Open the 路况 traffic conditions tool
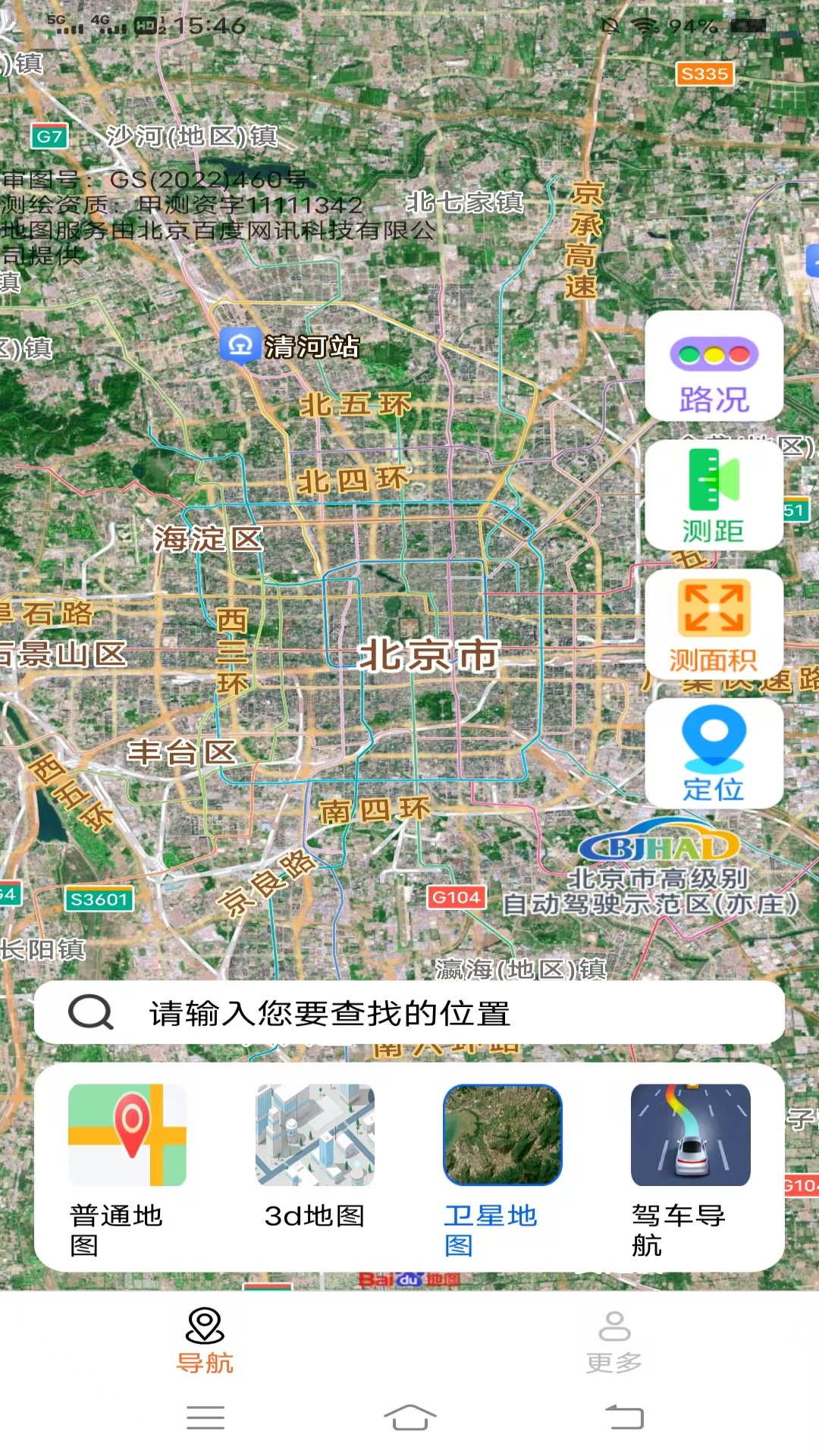The height and width of the screenshot is (1456, 819). tap(713, 368)
